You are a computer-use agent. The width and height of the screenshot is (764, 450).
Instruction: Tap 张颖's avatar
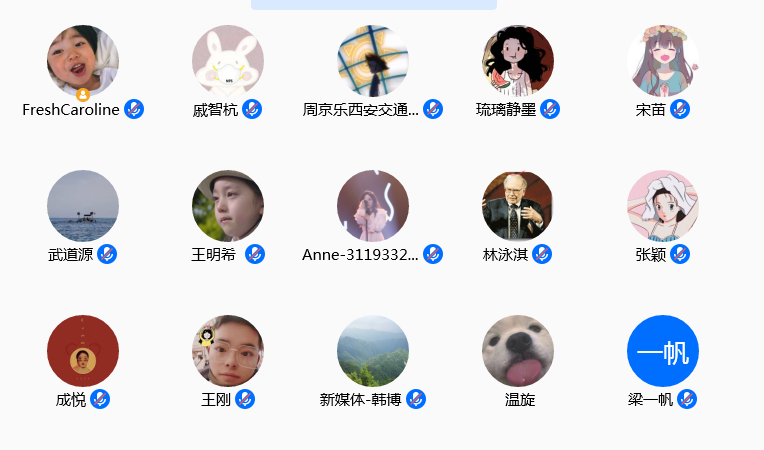663,206
